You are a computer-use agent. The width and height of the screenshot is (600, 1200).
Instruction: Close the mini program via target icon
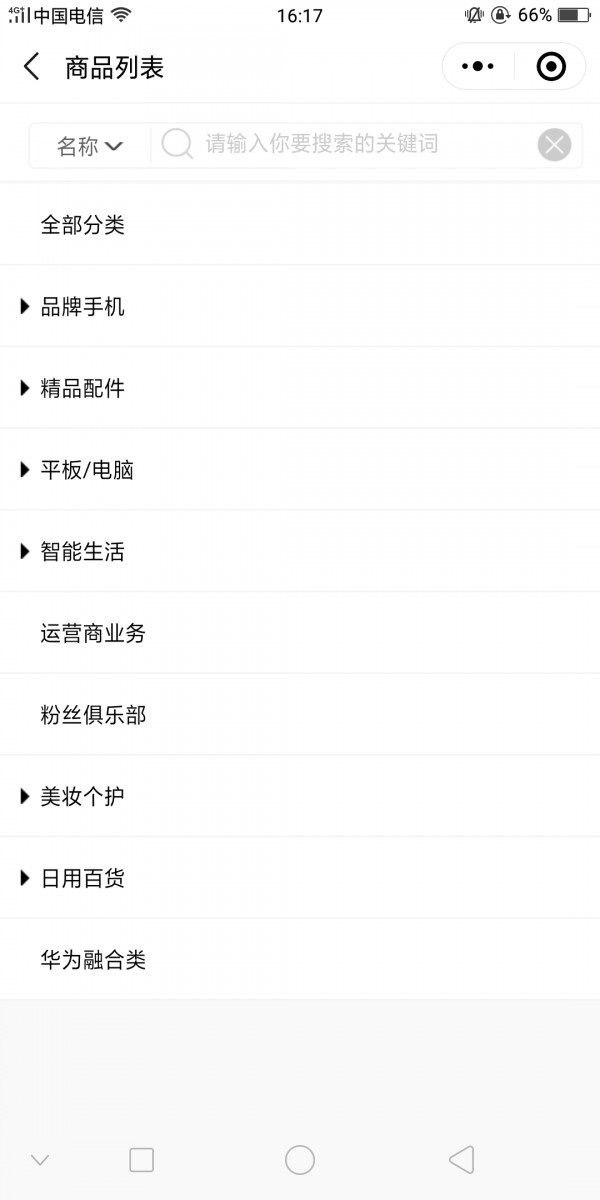551,67
